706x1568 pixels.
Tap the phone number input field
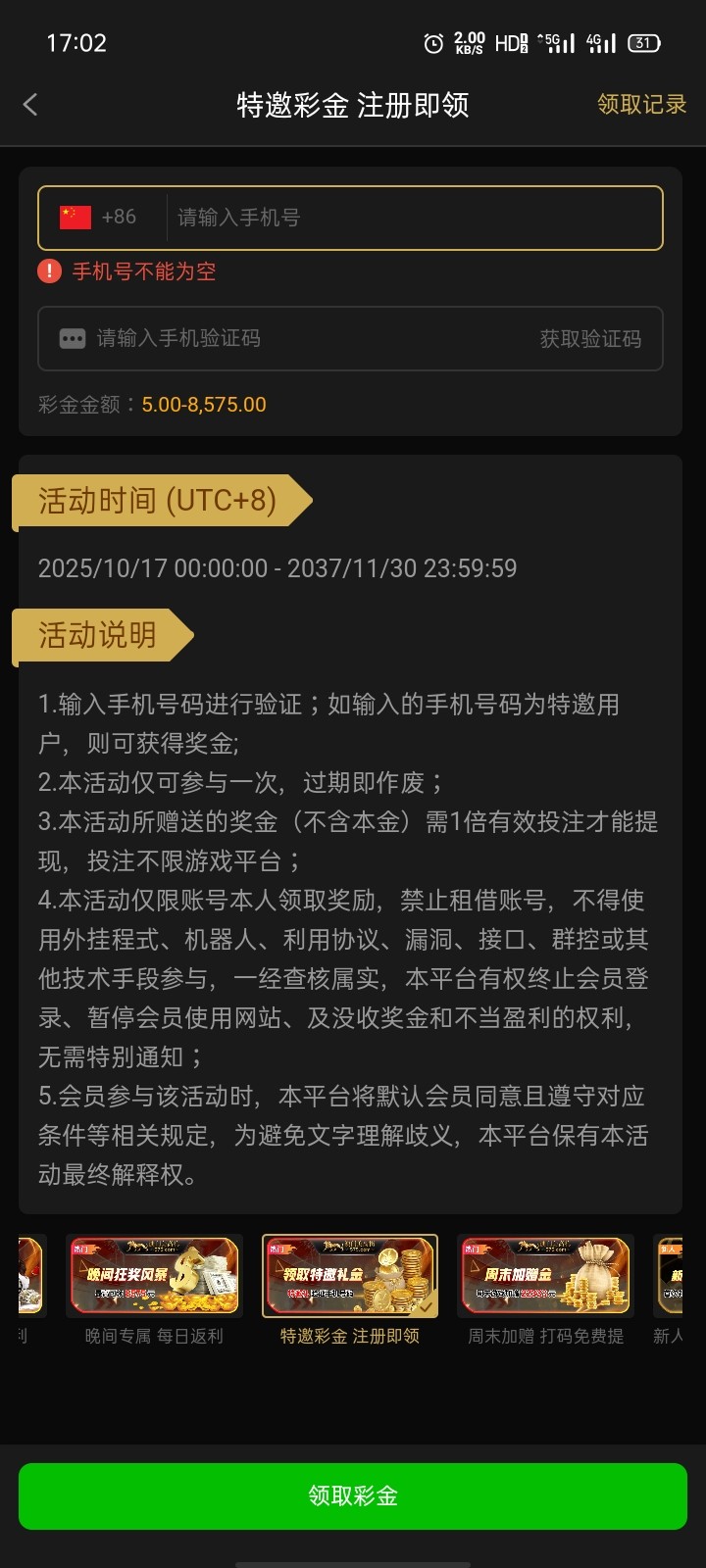[412, 218]
